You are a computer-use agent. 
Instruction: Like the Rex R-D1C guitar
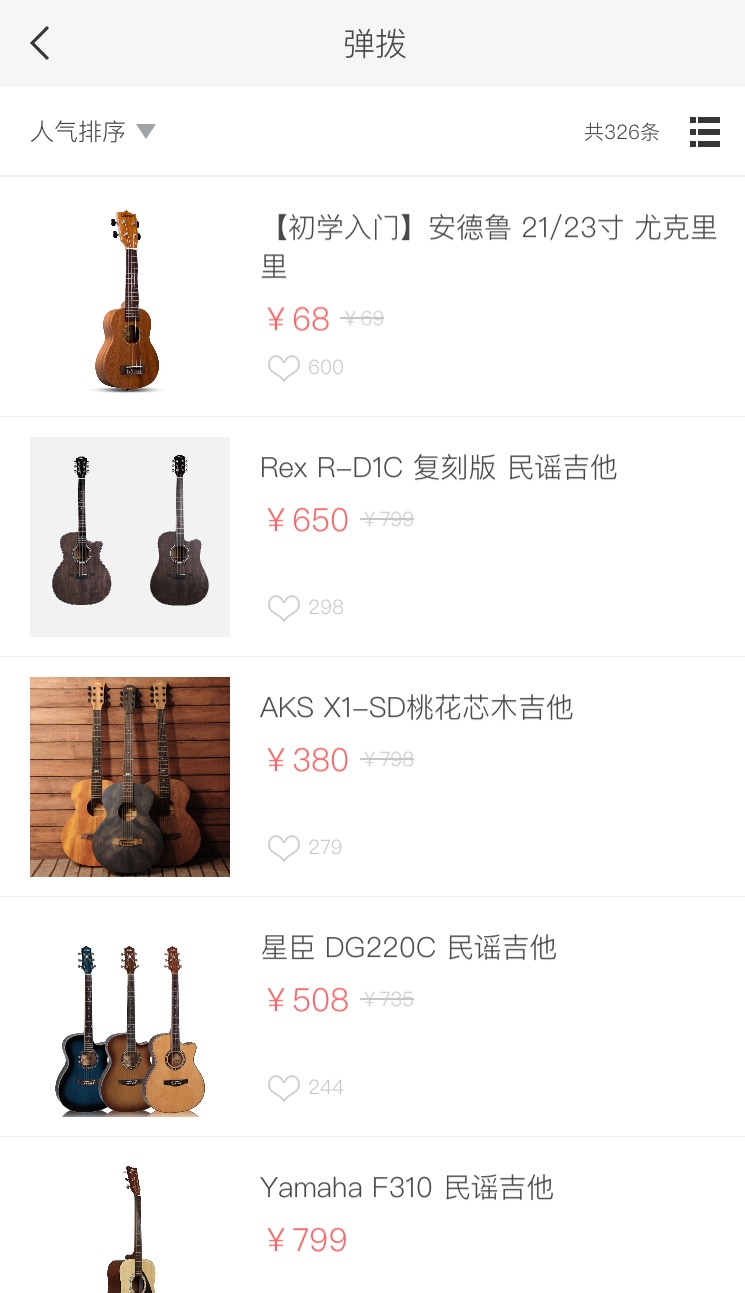point(284,607)
